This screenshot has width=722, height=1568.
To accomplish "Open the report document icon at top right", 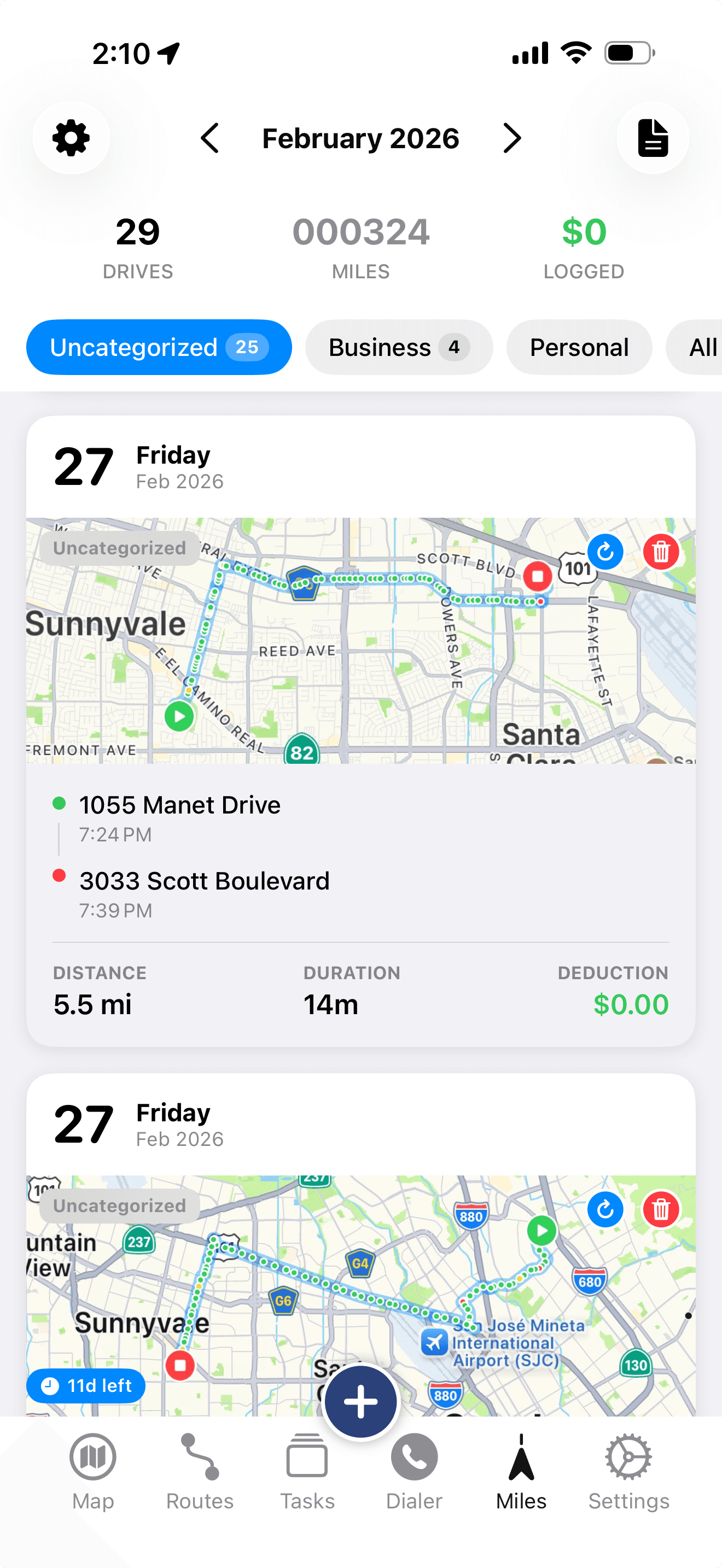I will pyautogui.click(x=651, y=138).
